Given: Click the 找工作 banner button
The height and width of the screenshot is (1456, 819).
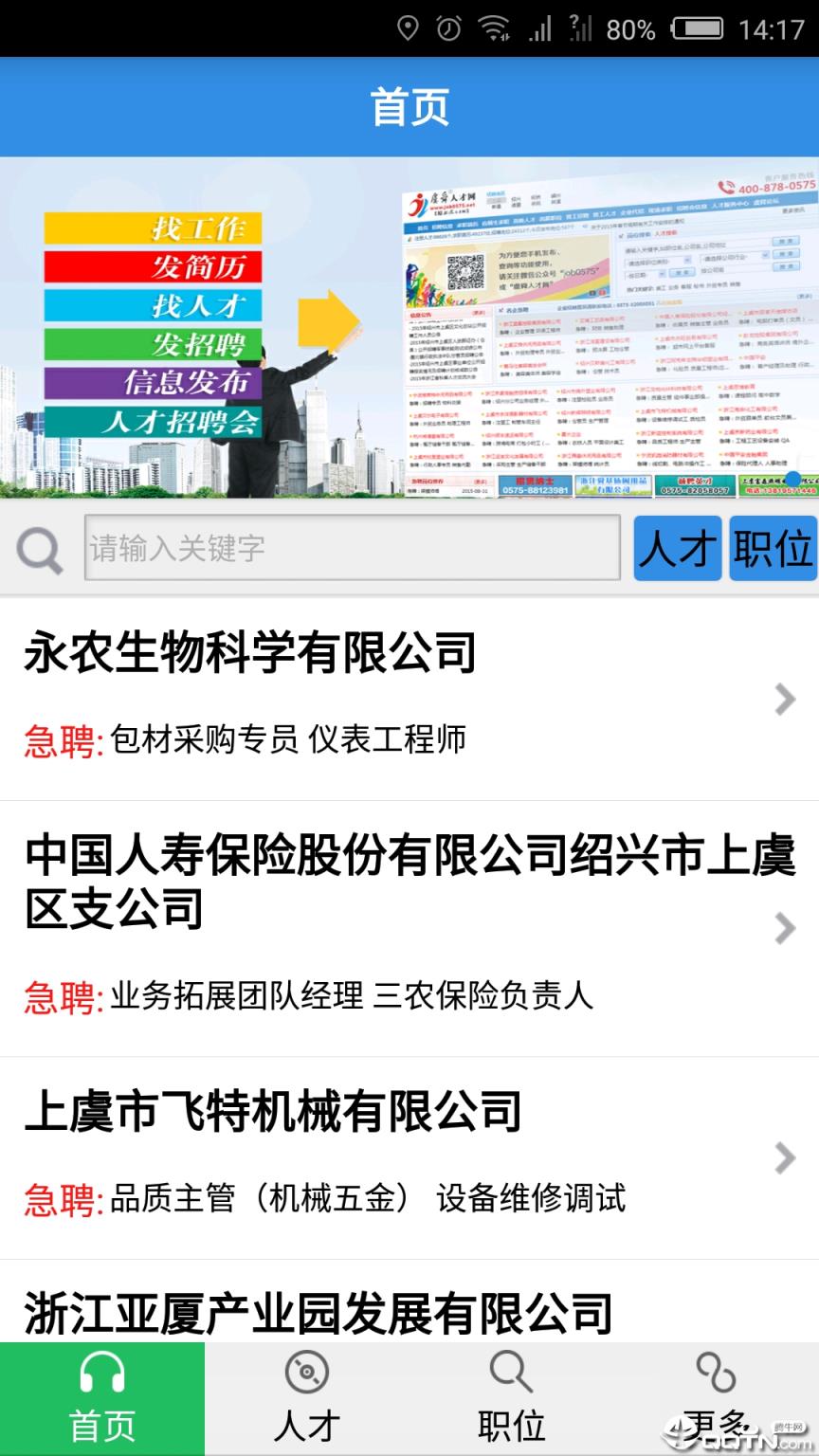Looking at the screenshot, I should 152,227.
